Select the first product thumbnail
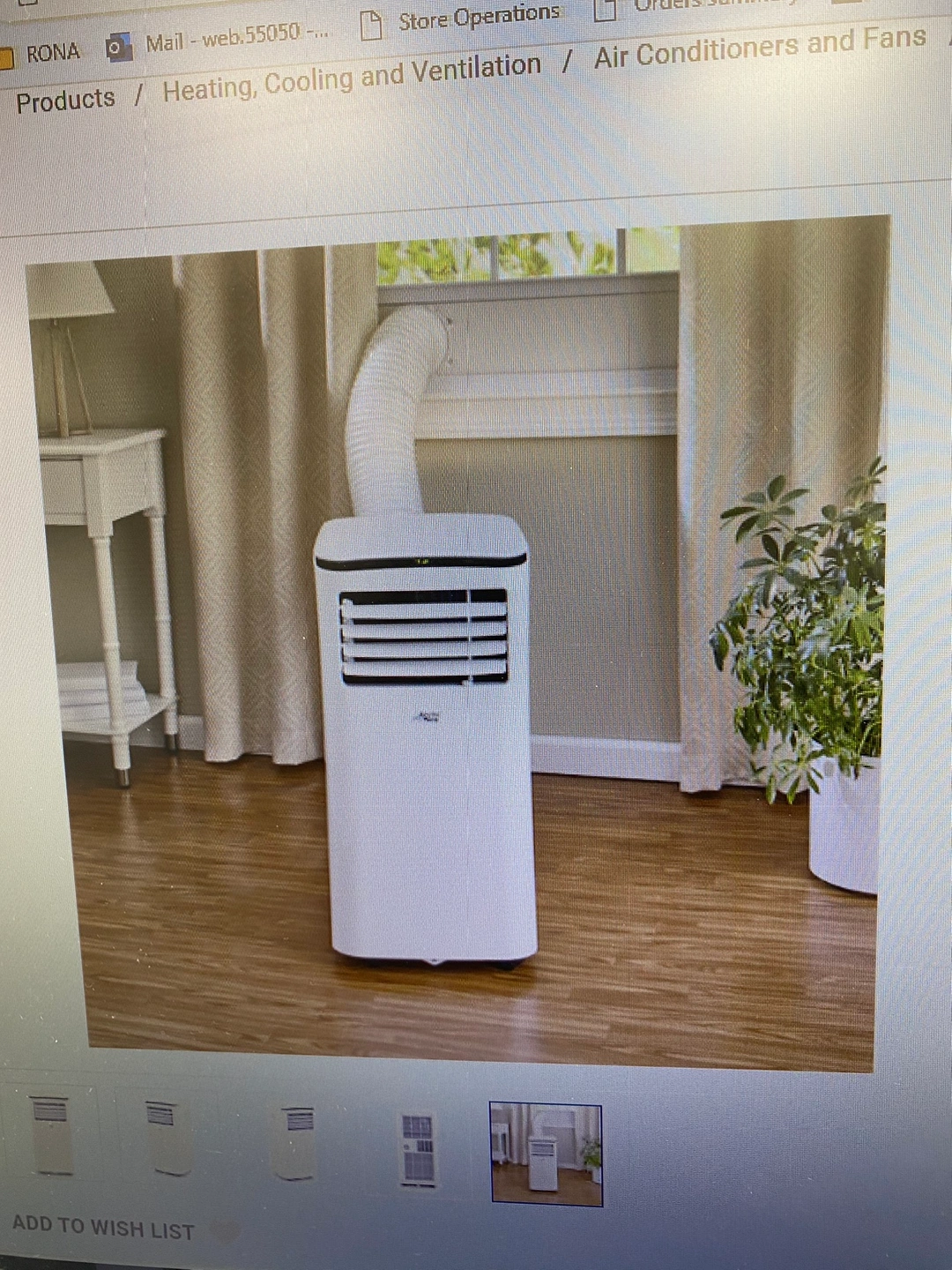Viewport: 952px width, 1270px height. pos(52,1136)
